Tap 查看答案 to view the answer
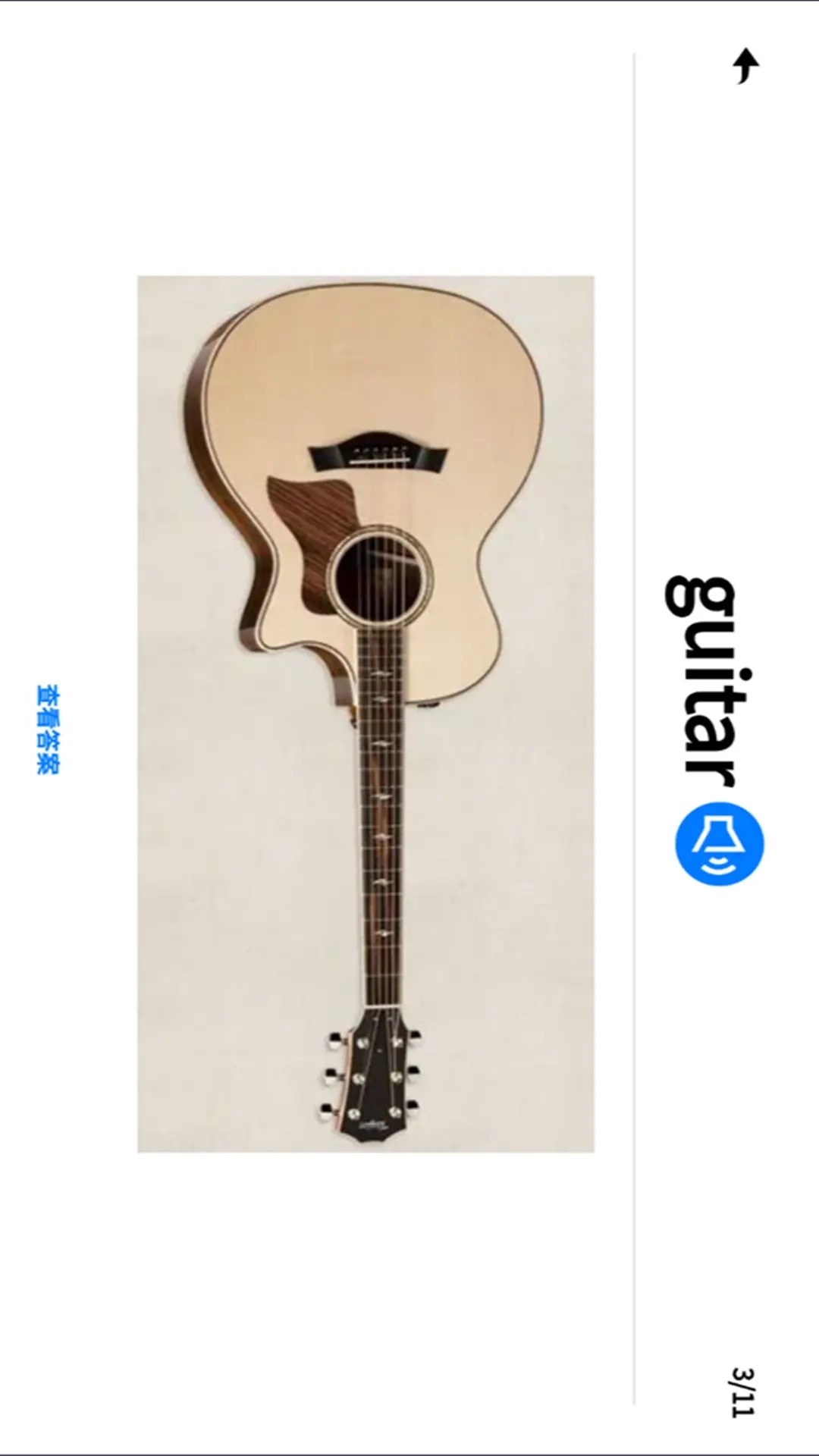Image resolution: width=819 pixels, height=1456 pixels. tap(47, 729)
